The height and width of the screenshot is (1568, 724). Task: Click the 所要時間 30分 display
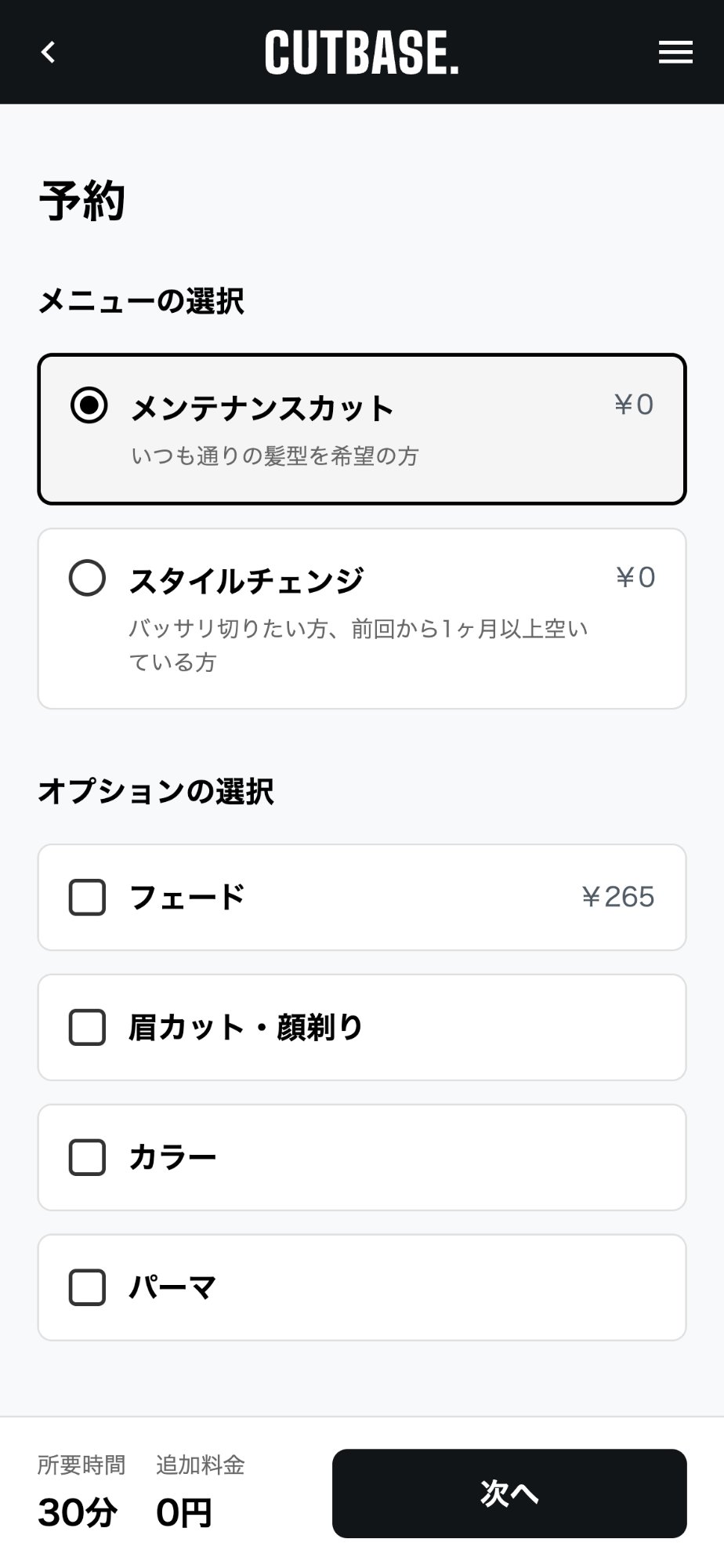(81, 1490)
